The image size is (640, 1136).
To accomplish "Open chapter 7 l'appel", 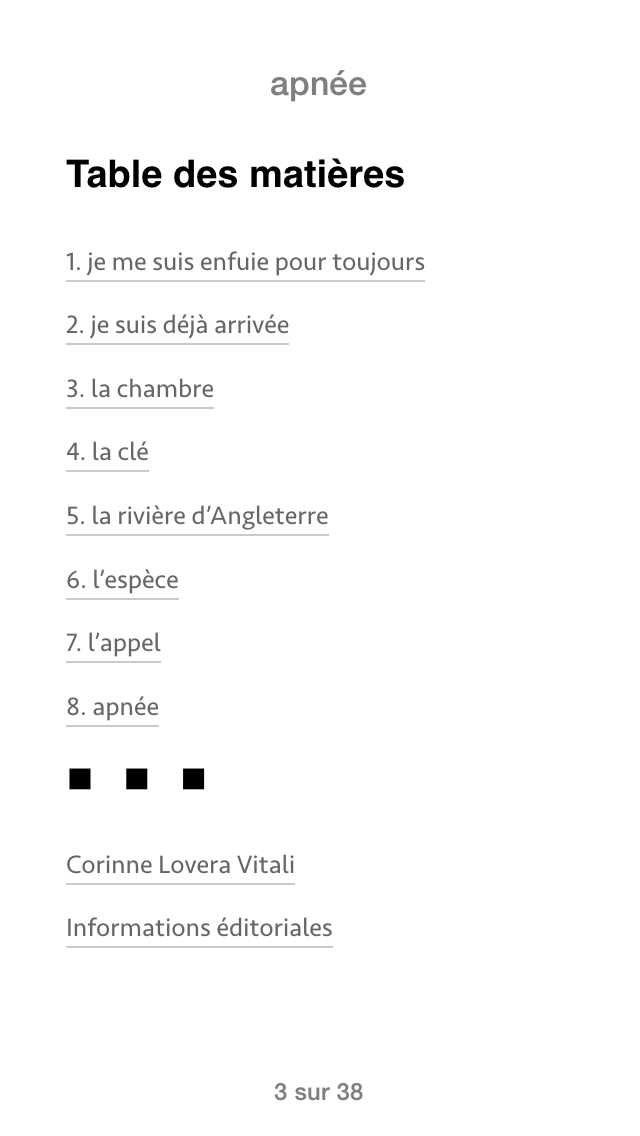I will tap(114, 643).
